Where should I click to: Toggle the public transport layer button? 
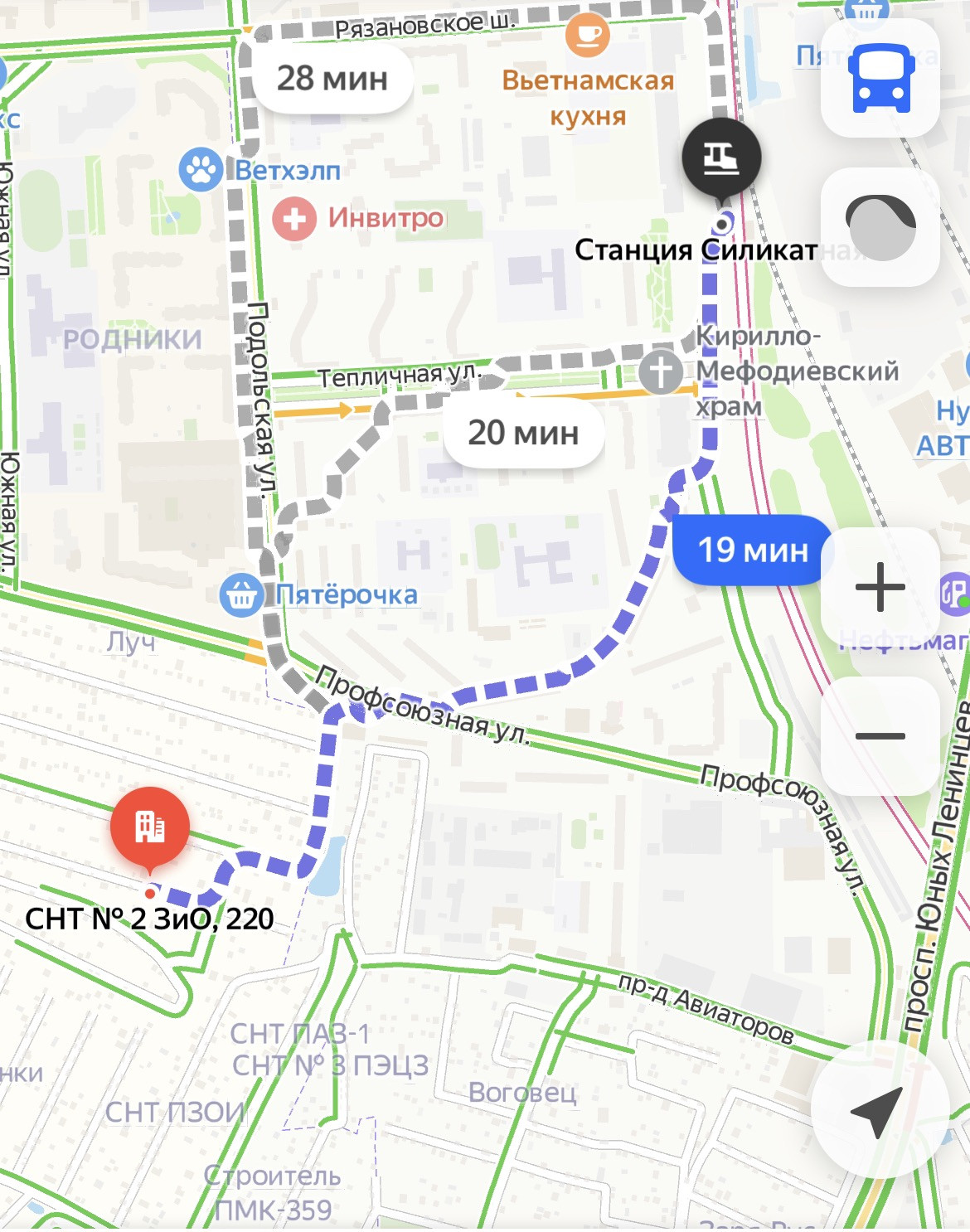pos(880,79)
